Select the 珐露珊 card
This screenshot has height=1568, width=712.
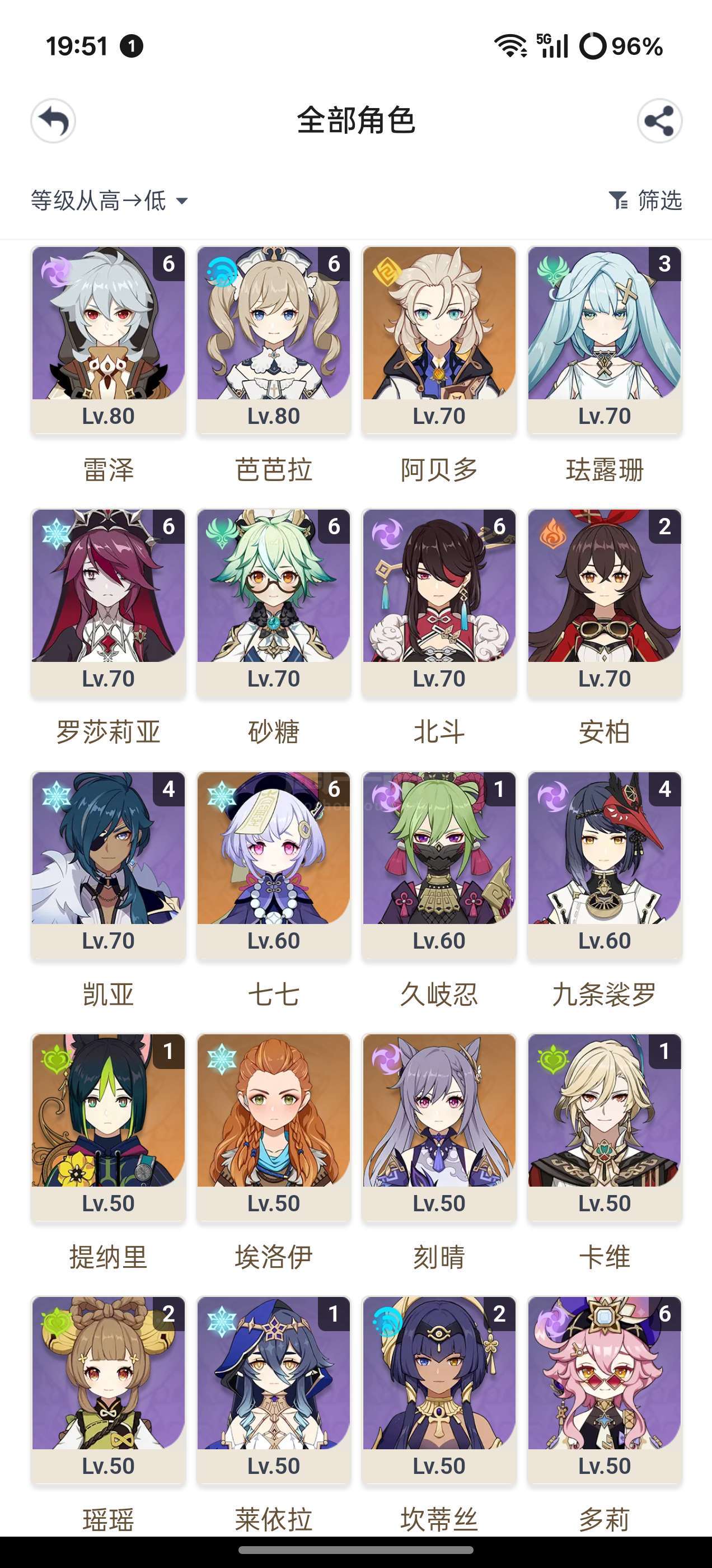[605, 340]
